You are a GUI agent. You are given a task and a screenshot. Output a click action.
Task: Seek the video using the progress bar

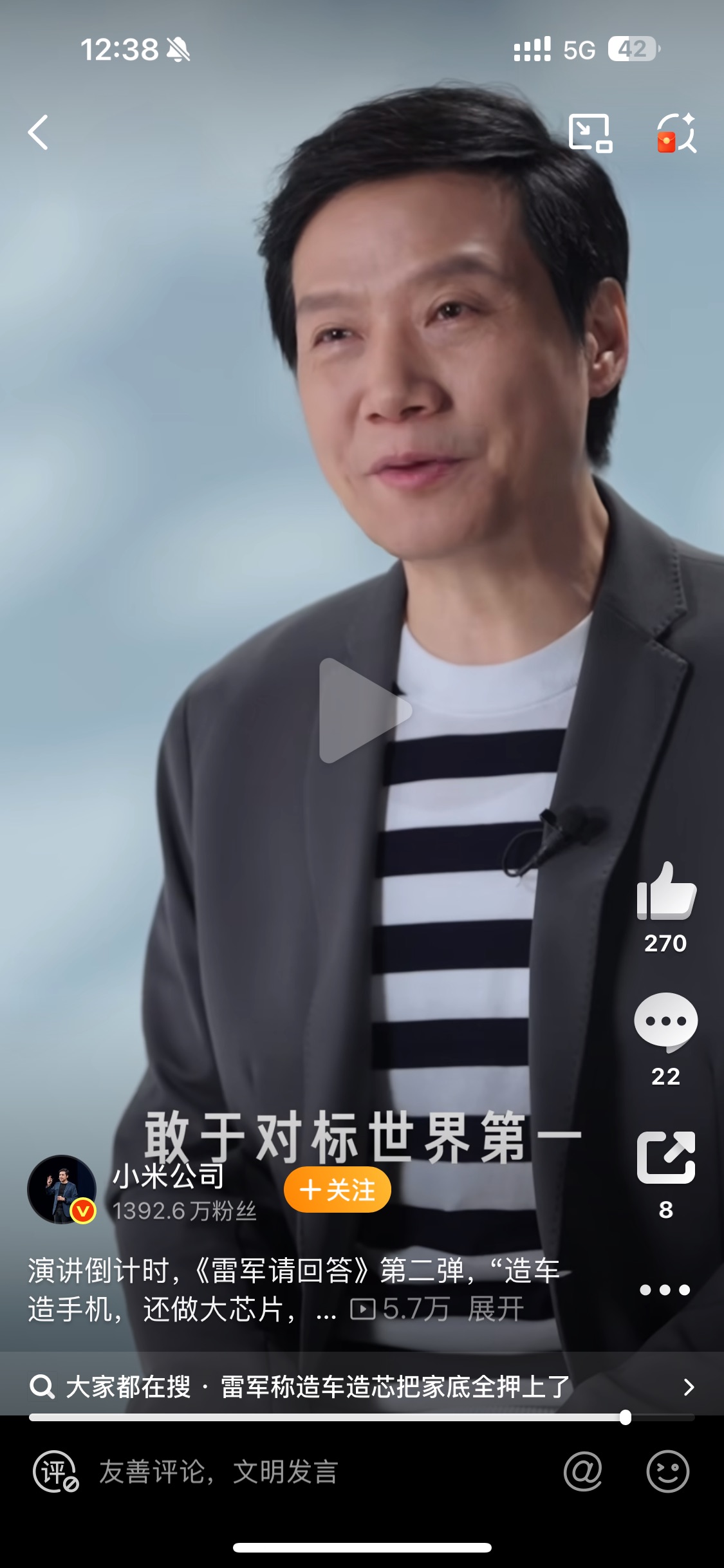360,1417
